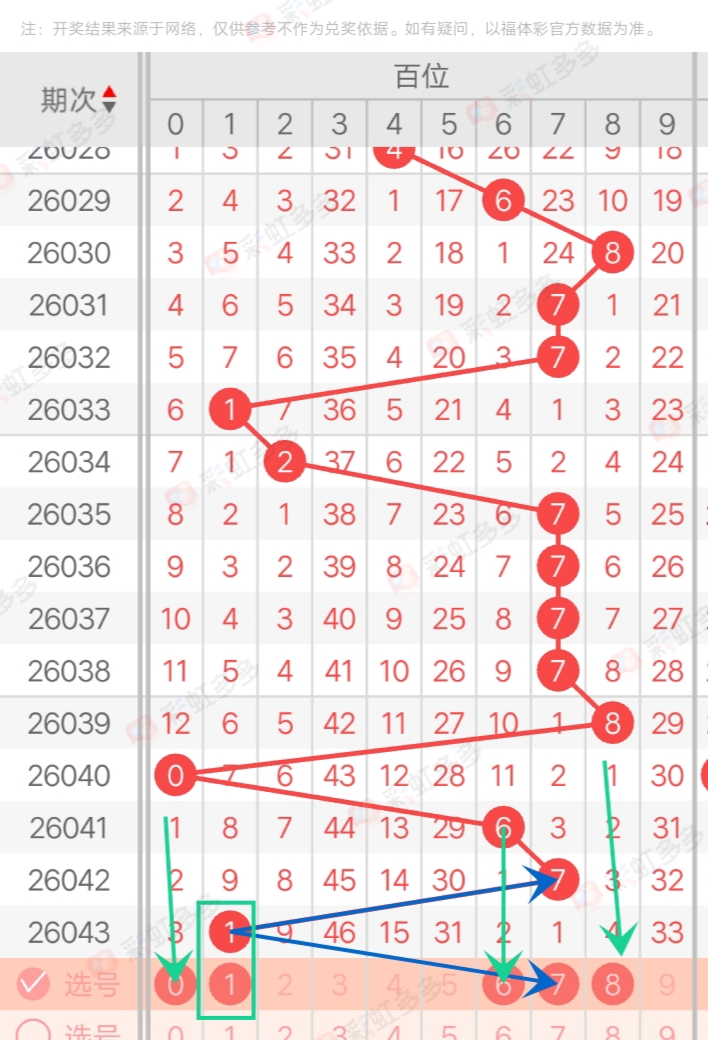Pick number 4 in the checked 选号 row
Screen dimensions: 708x1040
pyautogui.click(x=394, y=985)
